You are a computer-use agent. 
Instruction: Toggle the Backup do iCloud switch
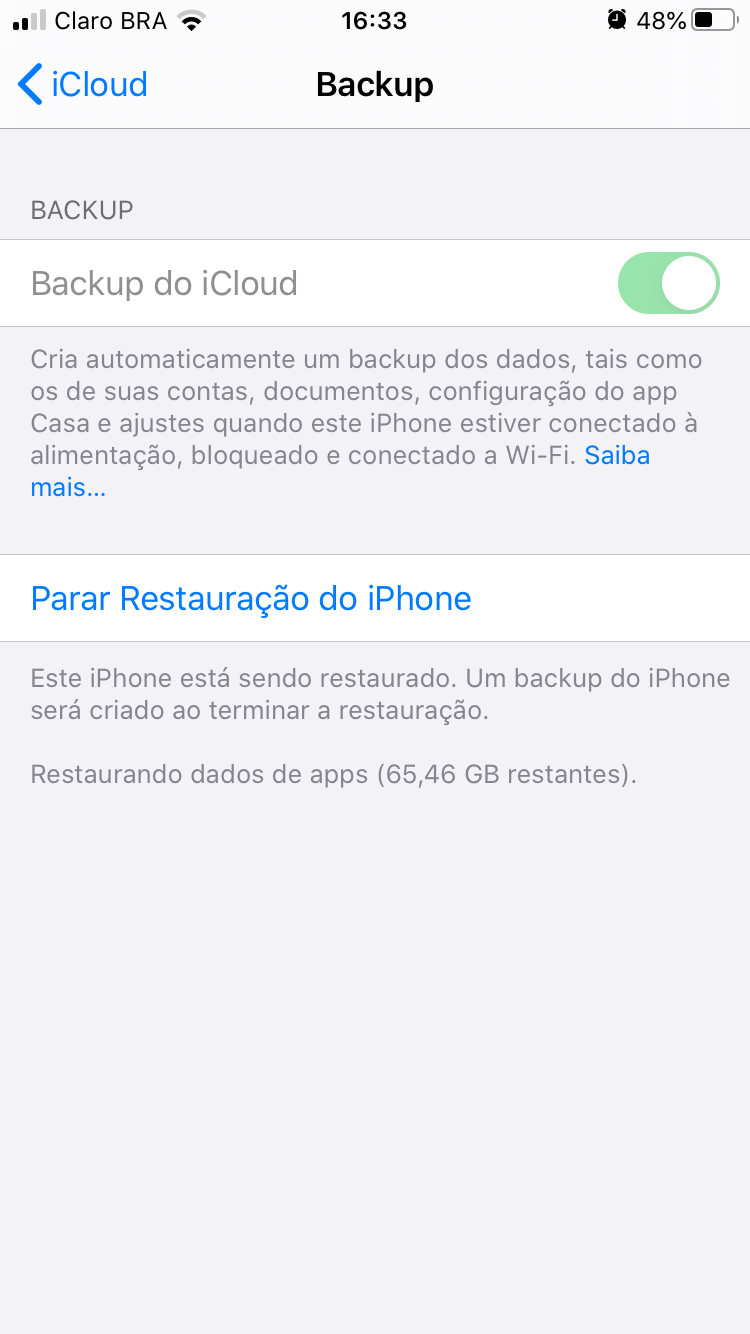point(669,283)
